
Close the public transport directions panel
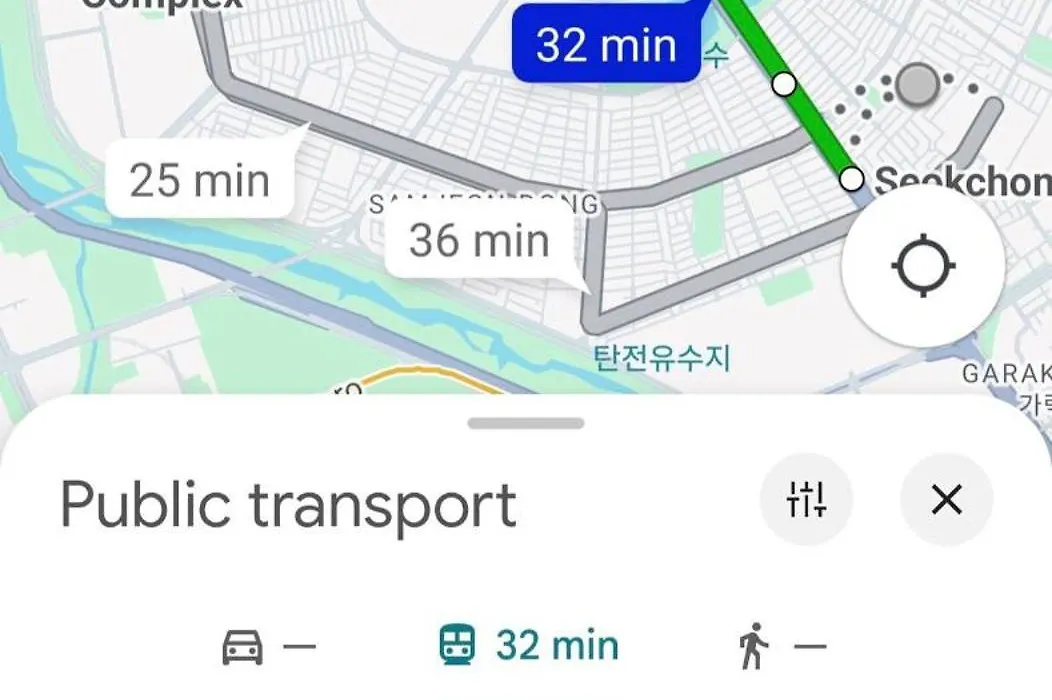pyautogui.click(x=946, y=498)
